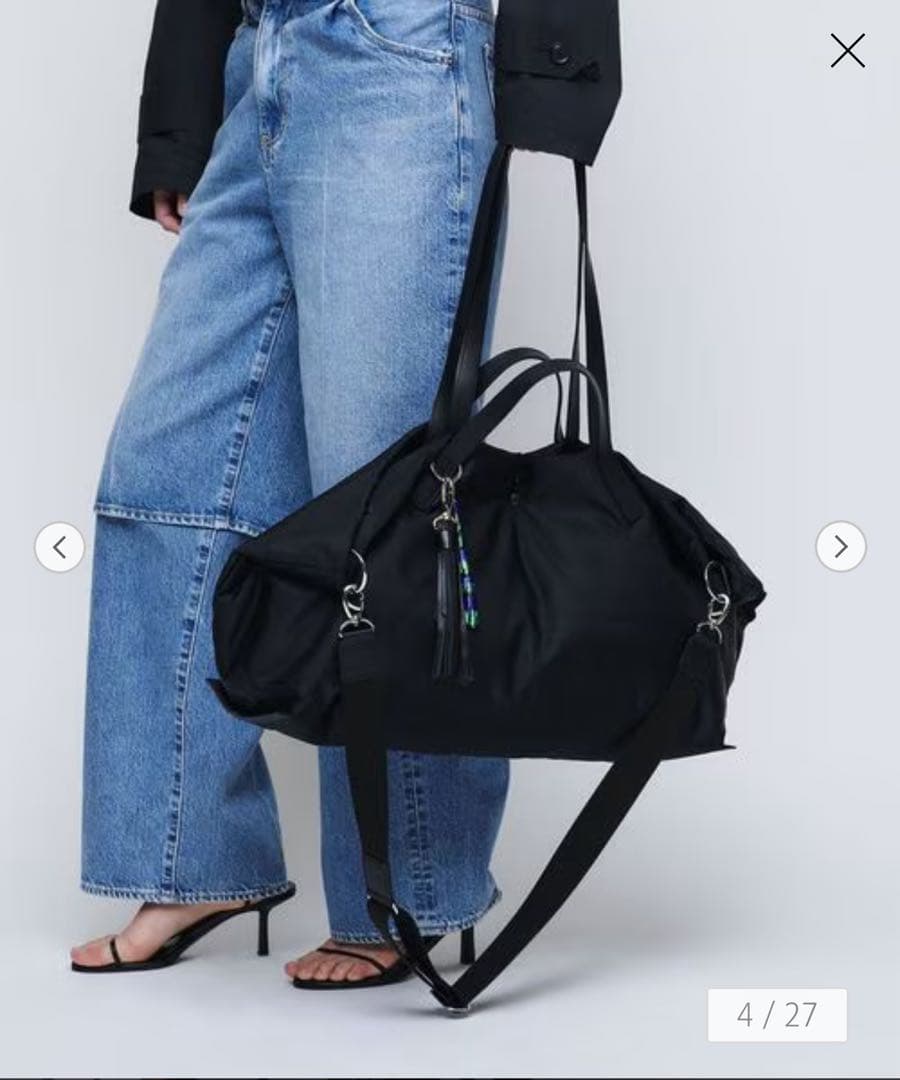View the fifth image using the forward arrow
Screen dimensions: 900x1080
843,546
